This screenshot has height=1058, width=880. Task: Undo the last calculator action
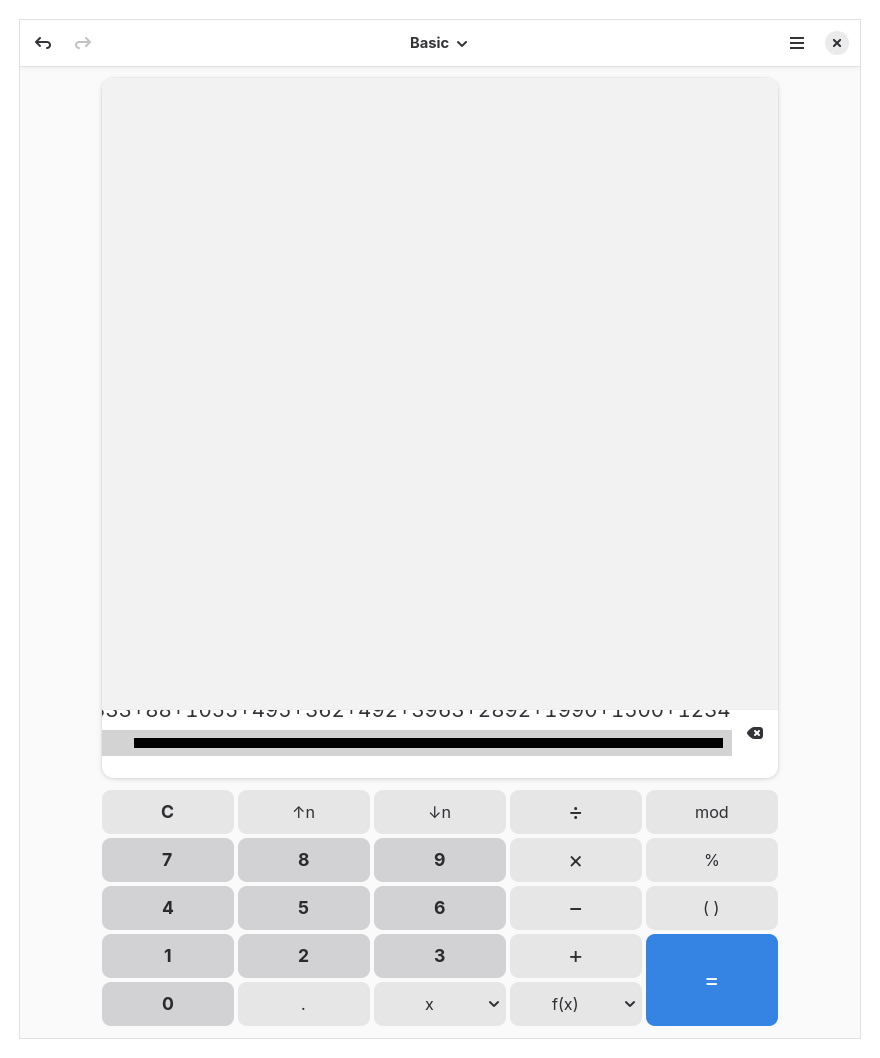click(43, 43)
